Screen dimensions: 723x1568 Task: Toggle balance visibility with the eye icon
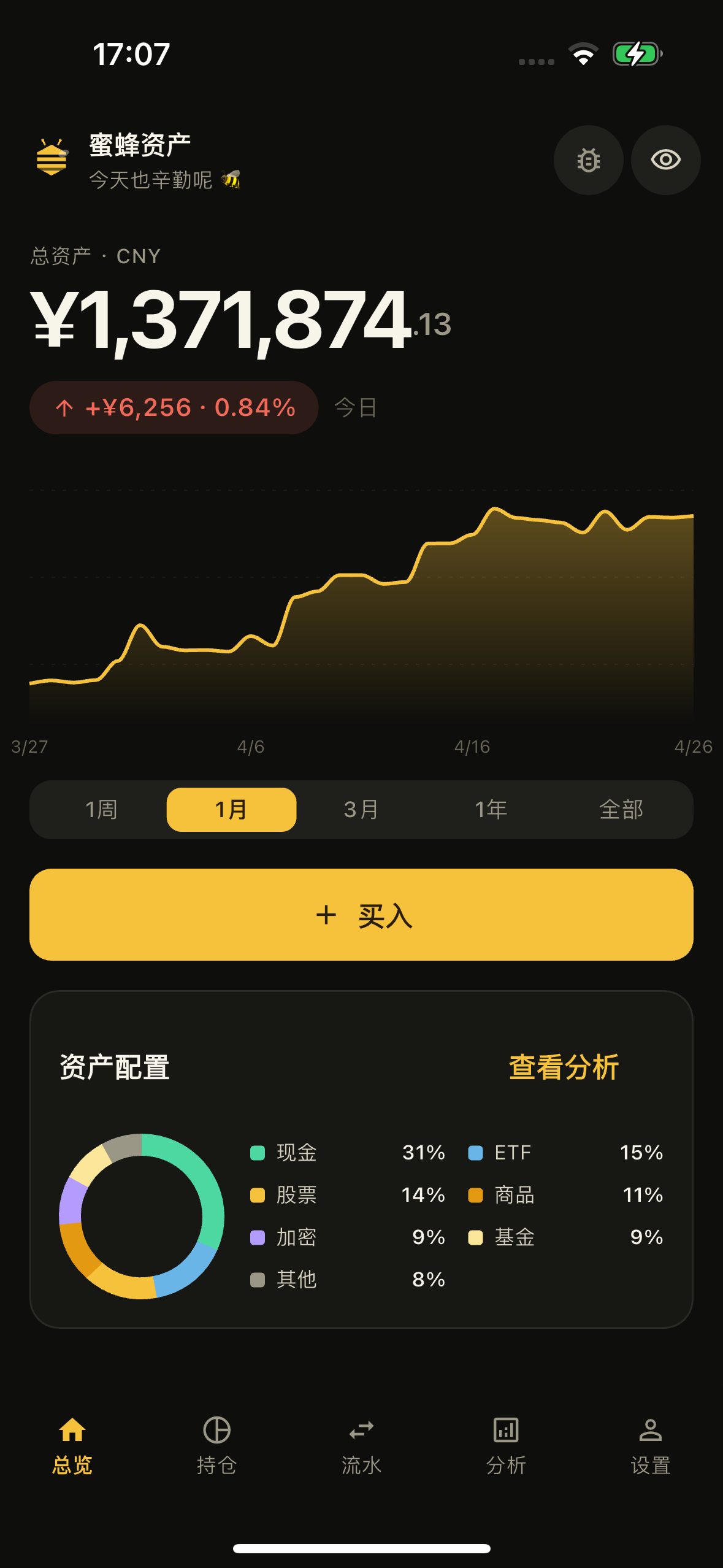tap(665, 159)
